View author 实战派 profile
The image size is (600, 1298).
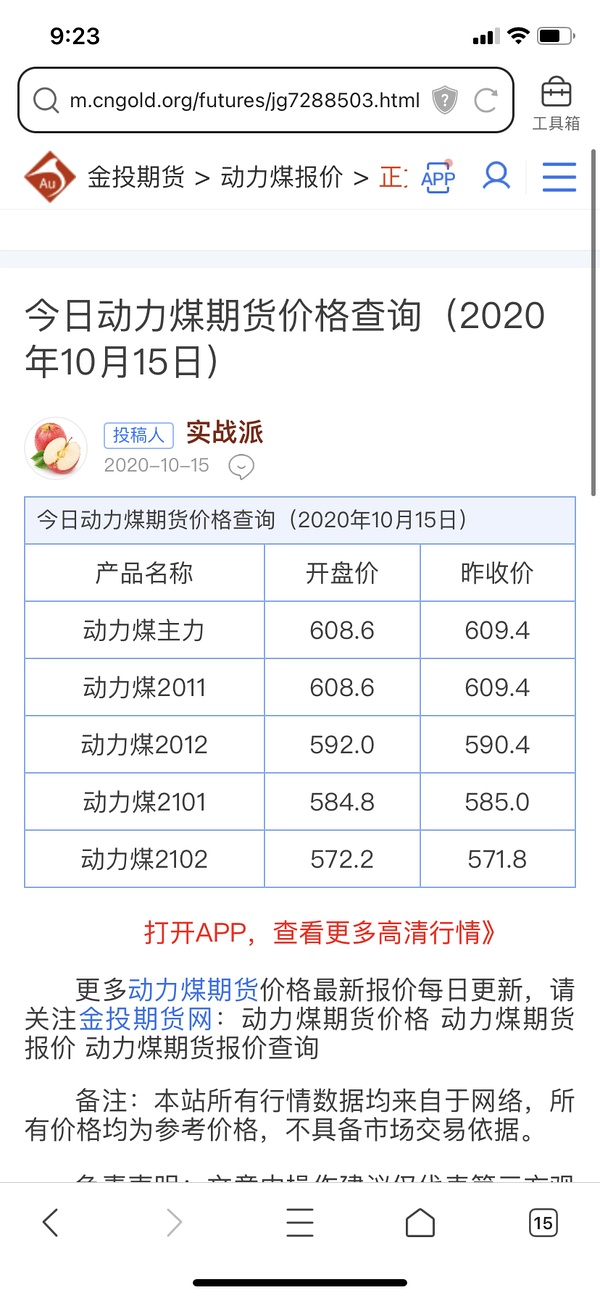tap(224, 433)
